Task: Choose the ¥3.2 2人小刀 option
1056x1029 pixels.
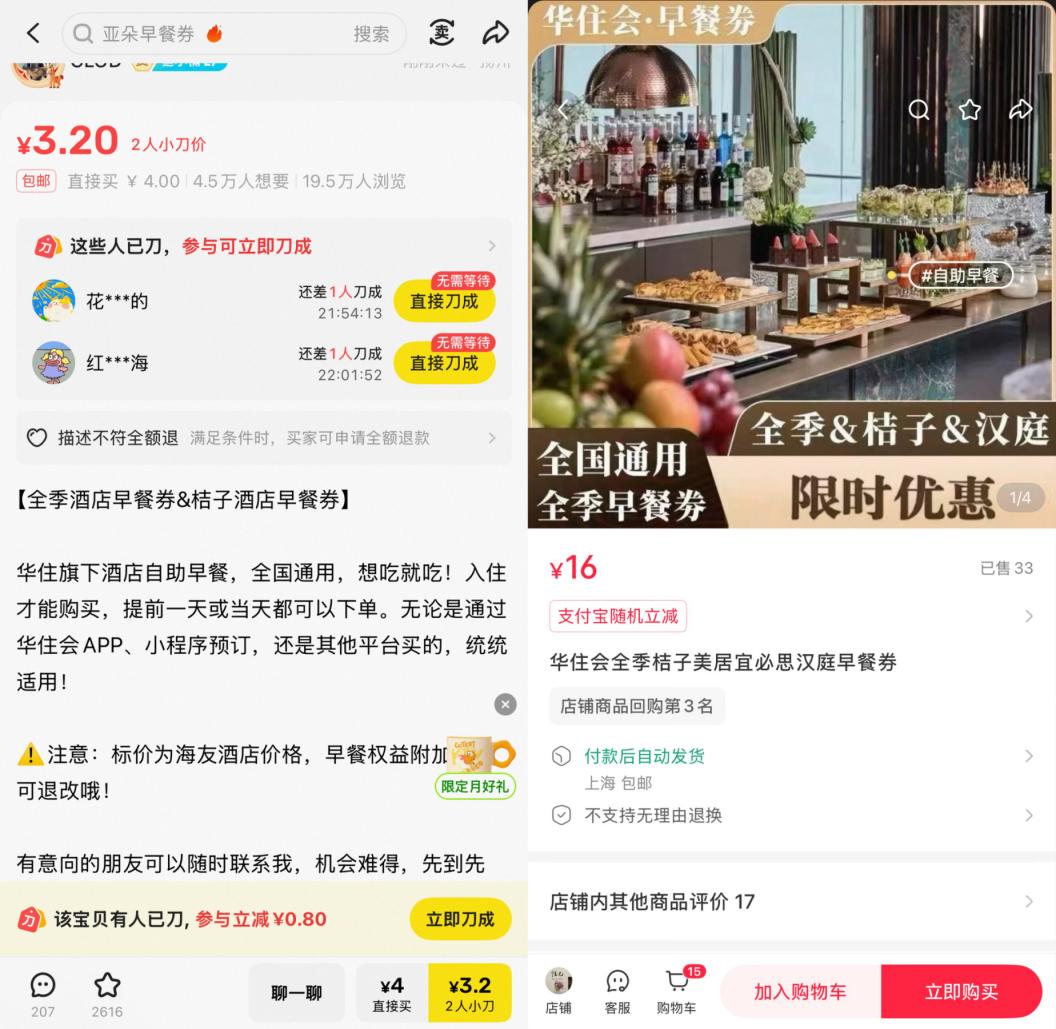Action: click(469, 993)
